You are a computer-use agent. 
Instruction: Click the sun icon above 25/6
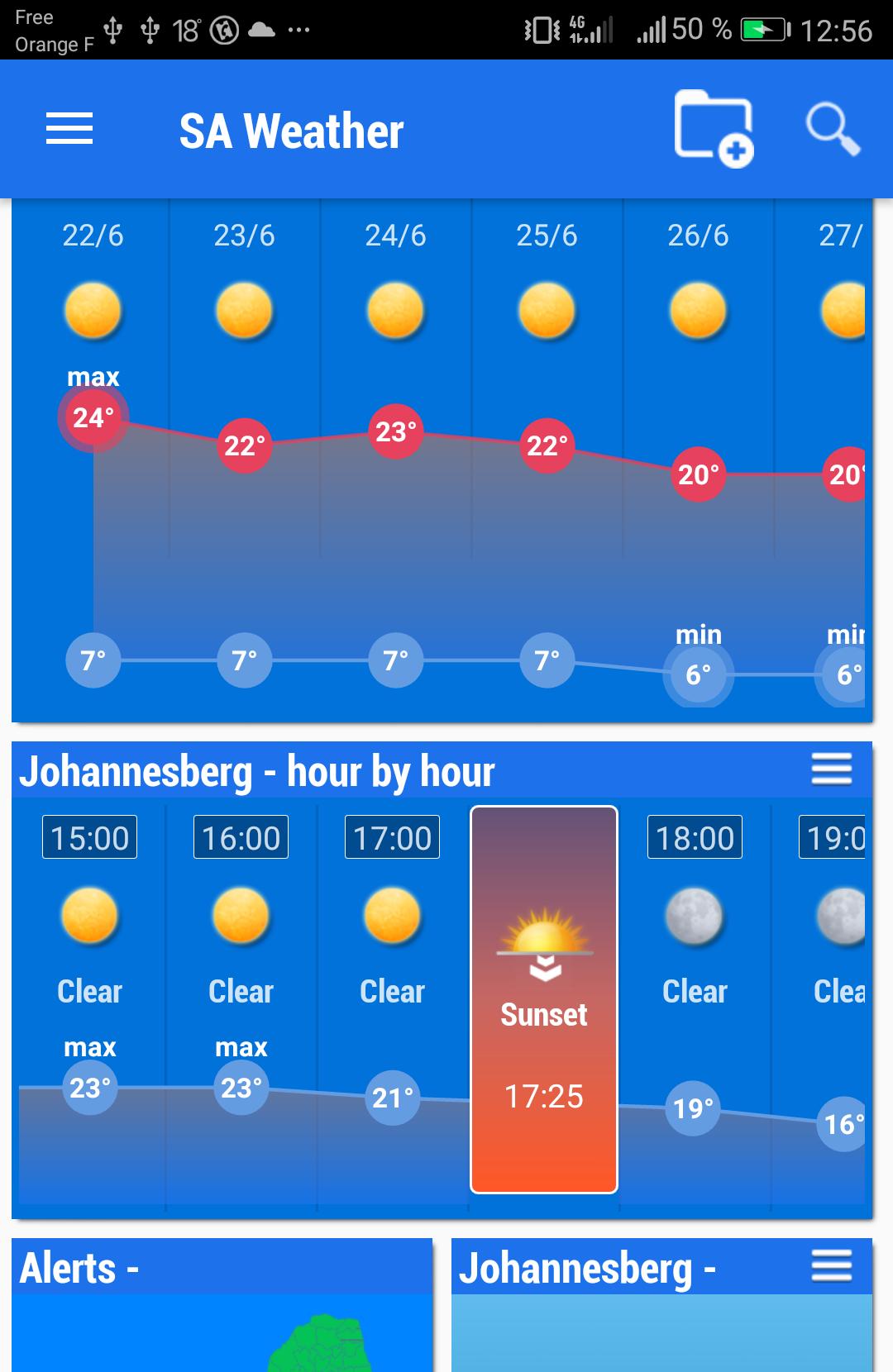[545, 312]
